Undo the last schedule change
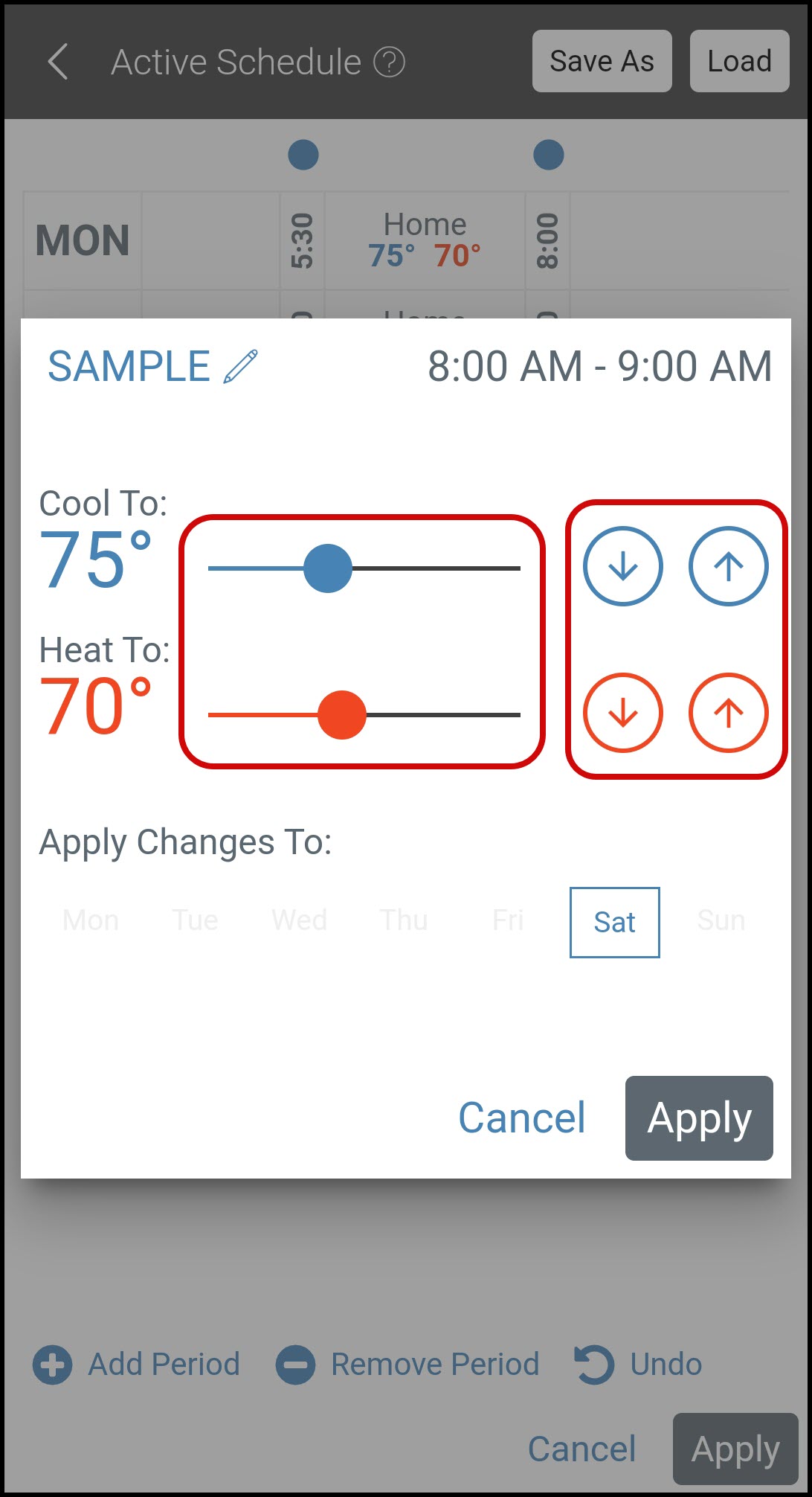Viewport: 812px width, 1497px height. coord(639,1365)
